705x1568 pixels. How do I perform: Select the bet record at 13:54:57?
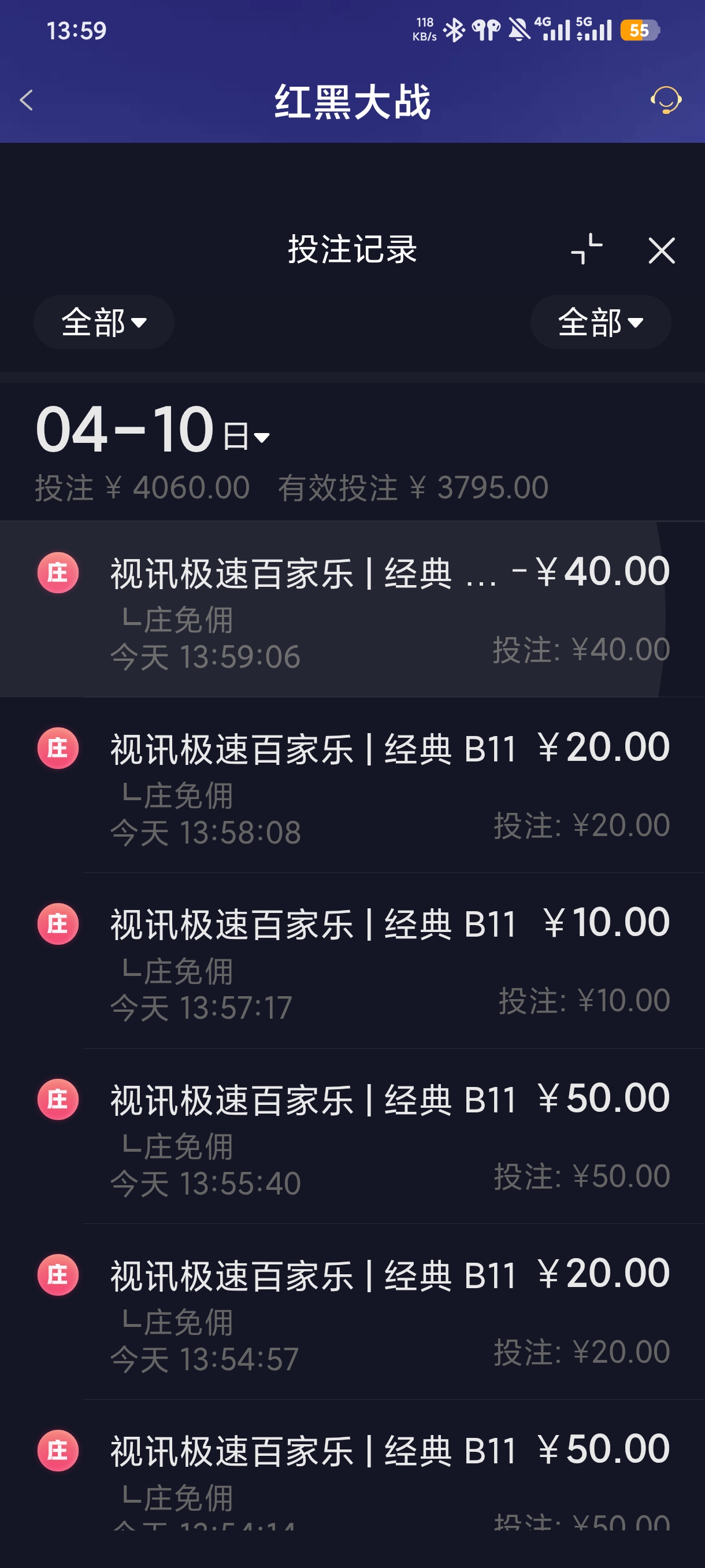point(353,1312)
